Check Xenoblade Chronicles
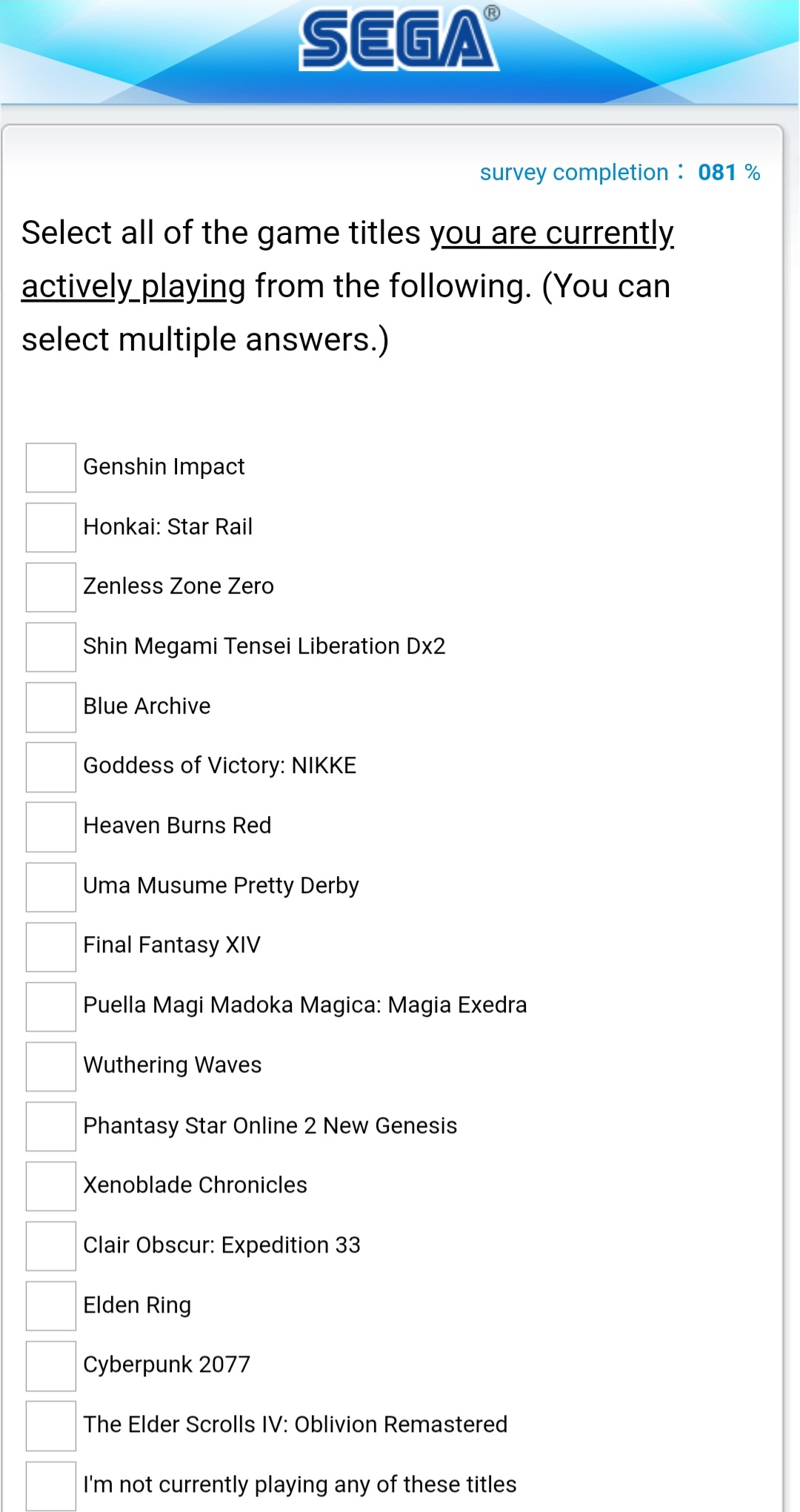The height and width of the screenshot is (1512, 800). pyautogui.click(x=50, y=1186)
